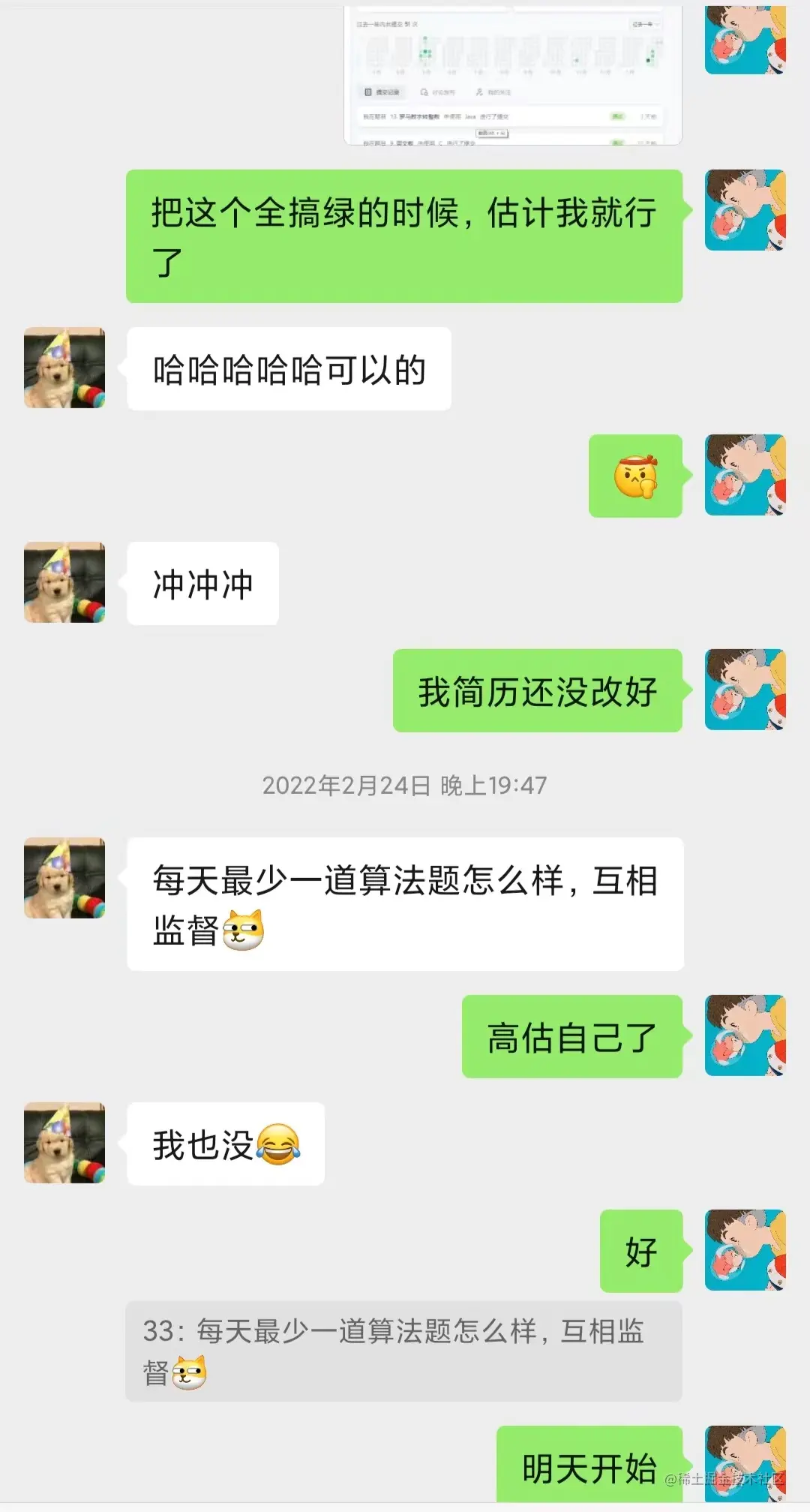Open the puppy avatar beside "我也没"

pyautogui.click(x=64, y=1143)
